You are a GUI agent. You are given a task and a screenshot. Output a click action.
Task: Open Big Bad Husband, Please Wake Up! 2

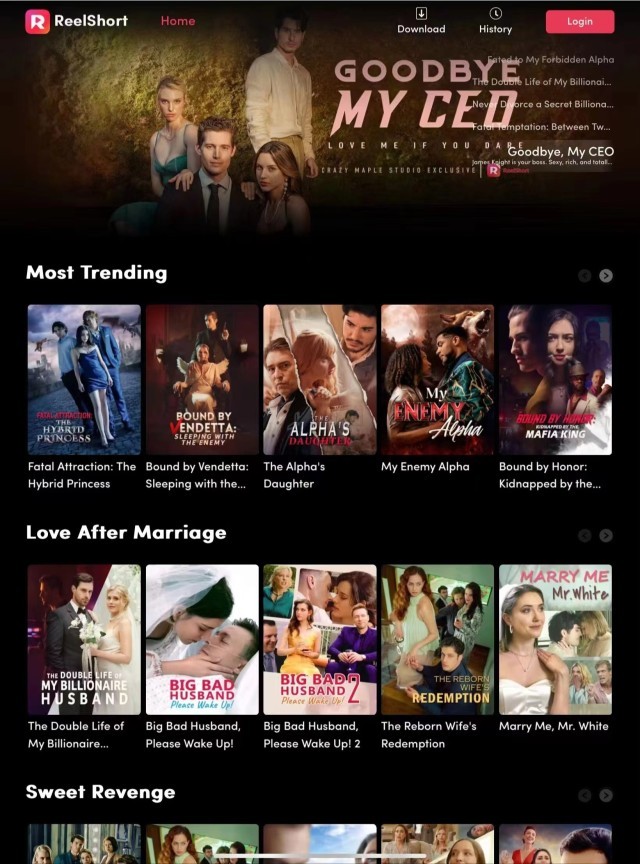click(320, 640)
